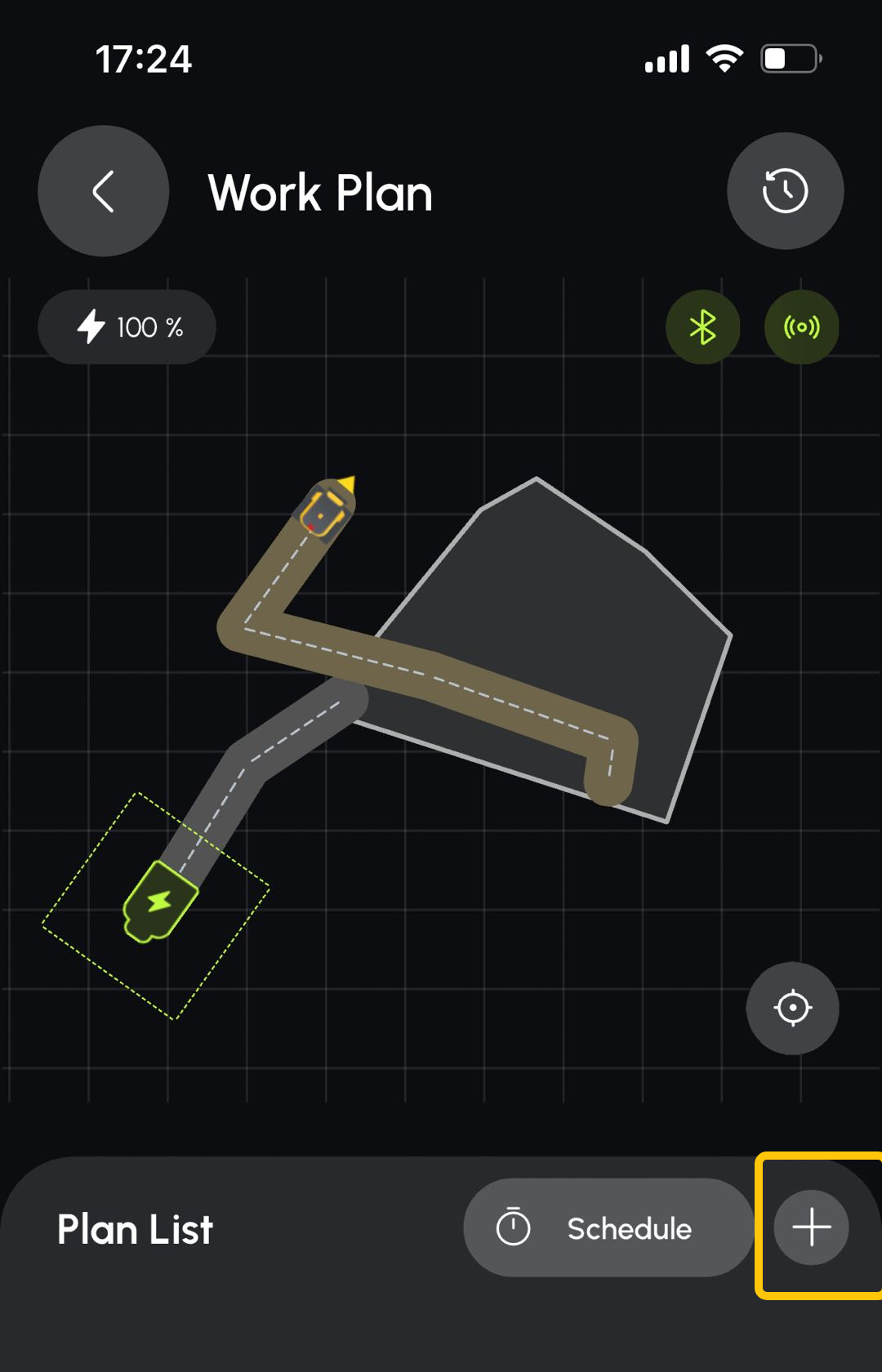
Task: Tap the Bluetooth connection icon
Action: point(702,327)
